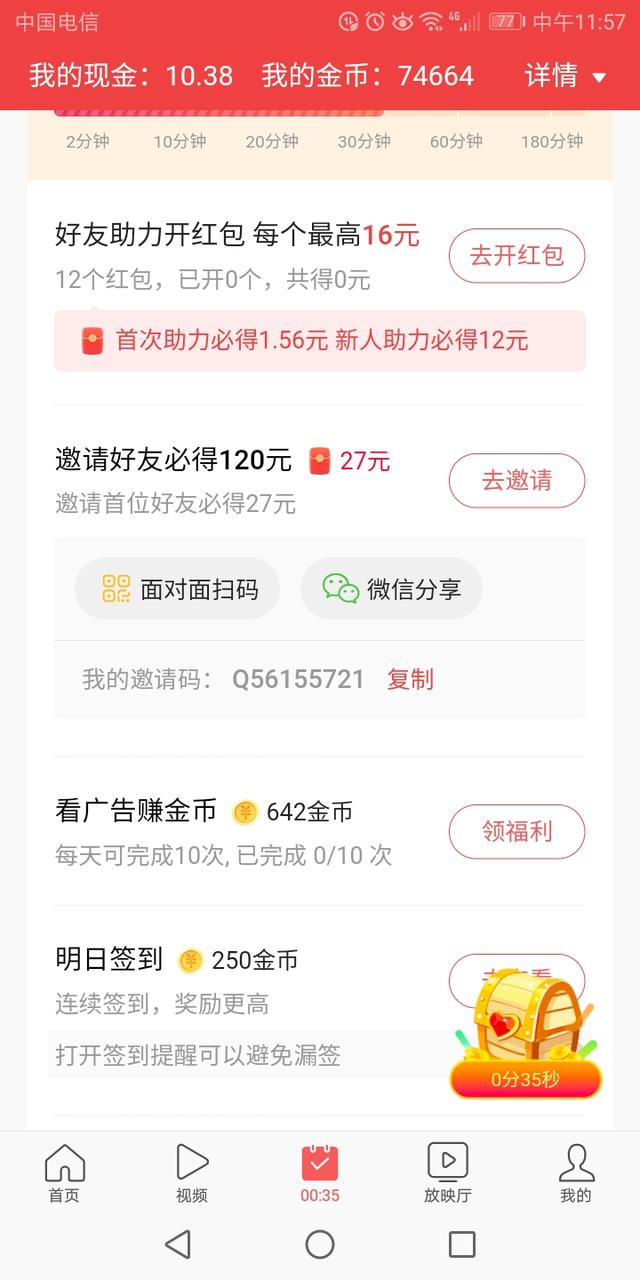Screen dimensions: 640x1280
Task: Tap 去邀请 to invite friends
Action: [x=516, y=481]
